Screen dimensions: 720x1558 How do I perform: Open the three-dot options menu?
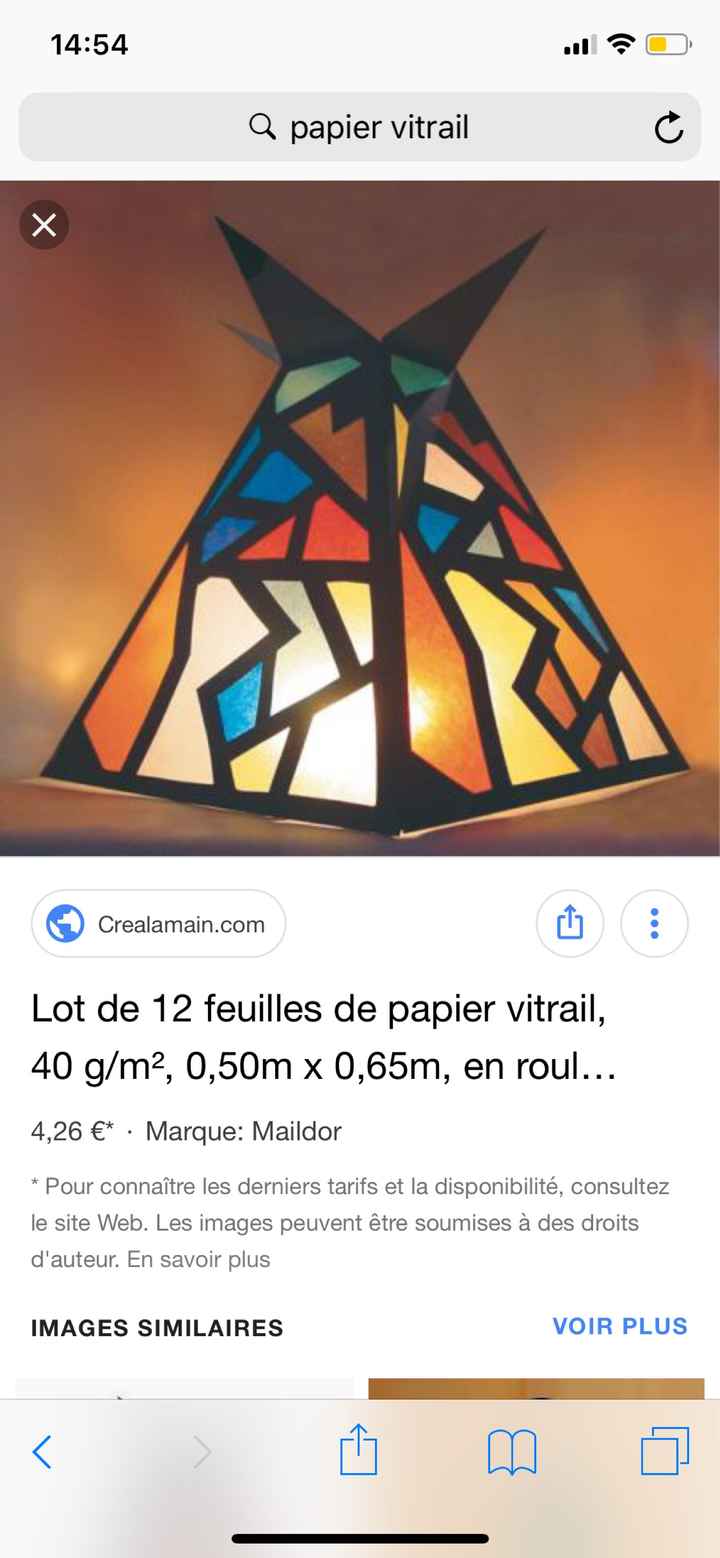coord(654,923)
